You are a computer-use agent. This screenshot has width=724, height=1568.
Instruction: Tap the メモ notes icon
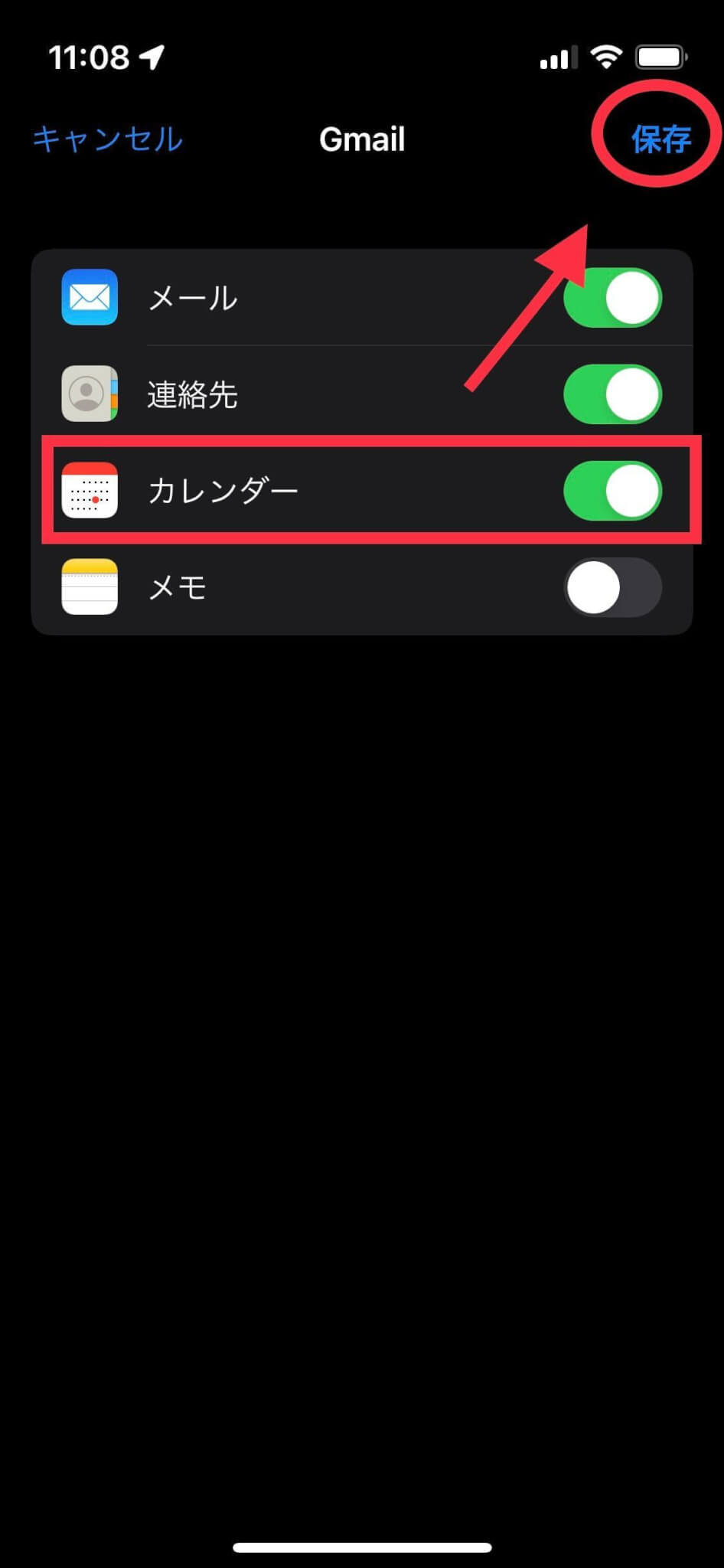tap(89, 586)
